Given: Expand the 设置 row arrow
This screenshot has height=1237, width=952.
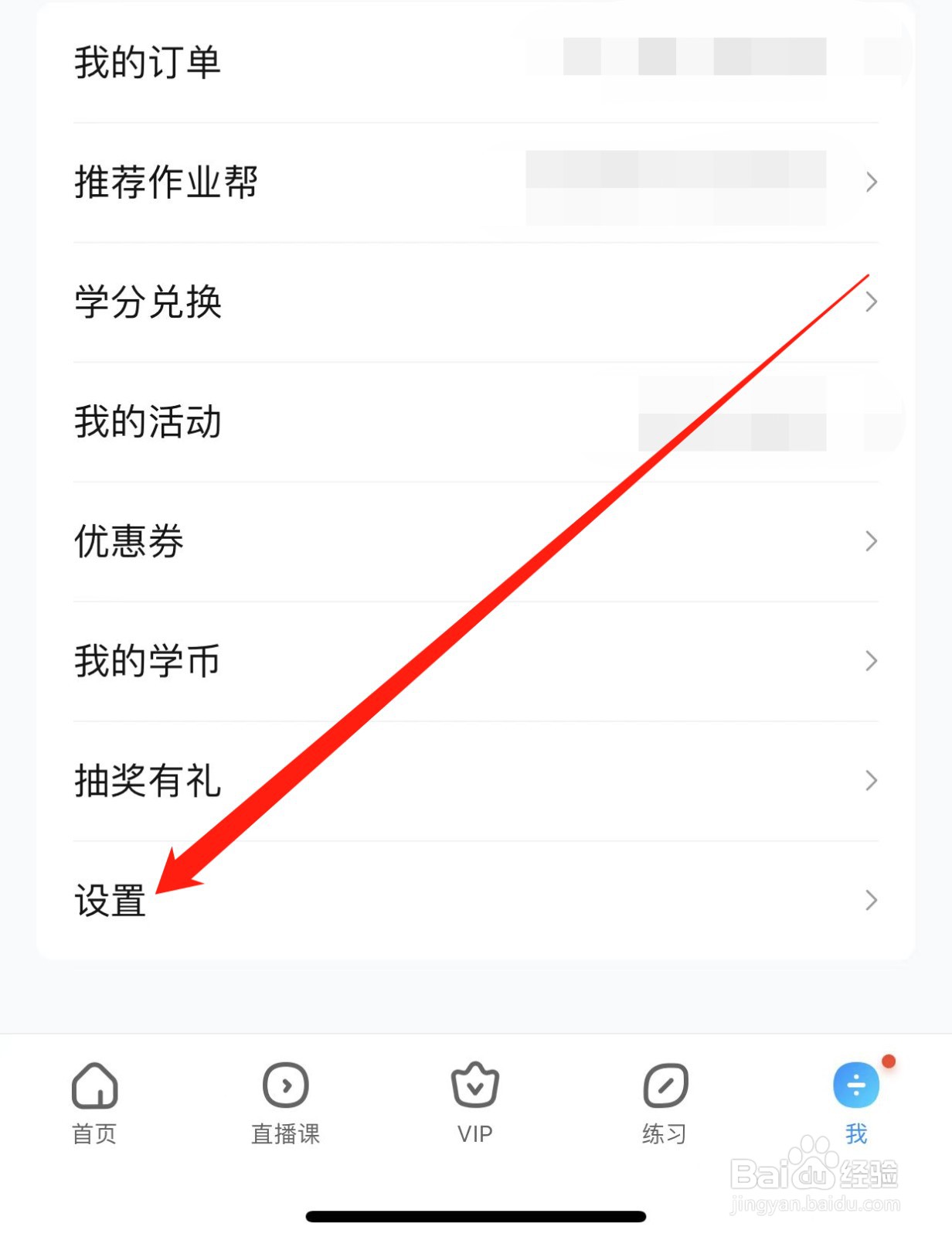Looking at the screenshot, I should (872, 901).
